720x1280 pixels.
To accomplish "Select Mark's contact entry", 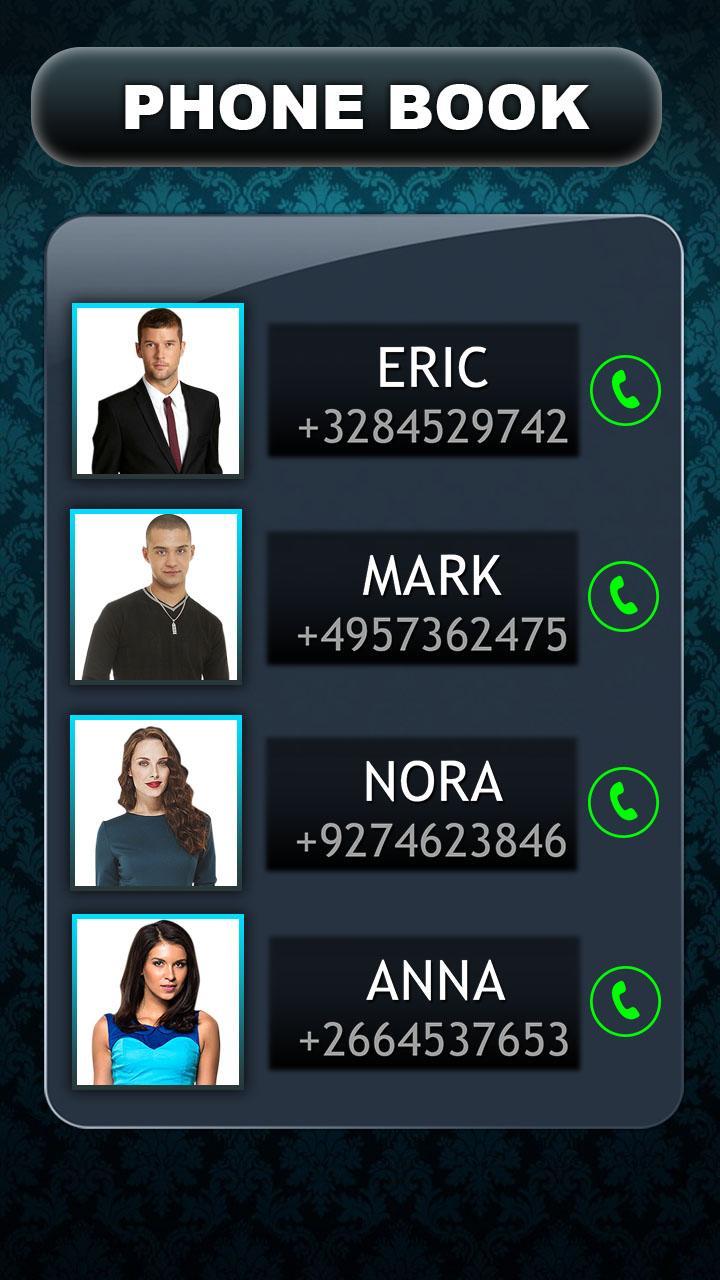I will (422, 597).
